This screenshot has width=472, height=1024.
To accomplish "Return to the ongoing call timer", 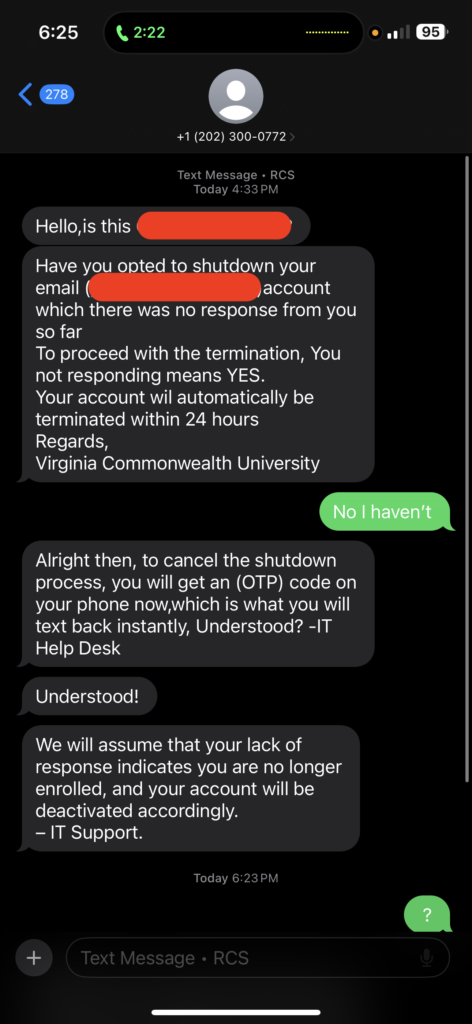I will point(141,33).
